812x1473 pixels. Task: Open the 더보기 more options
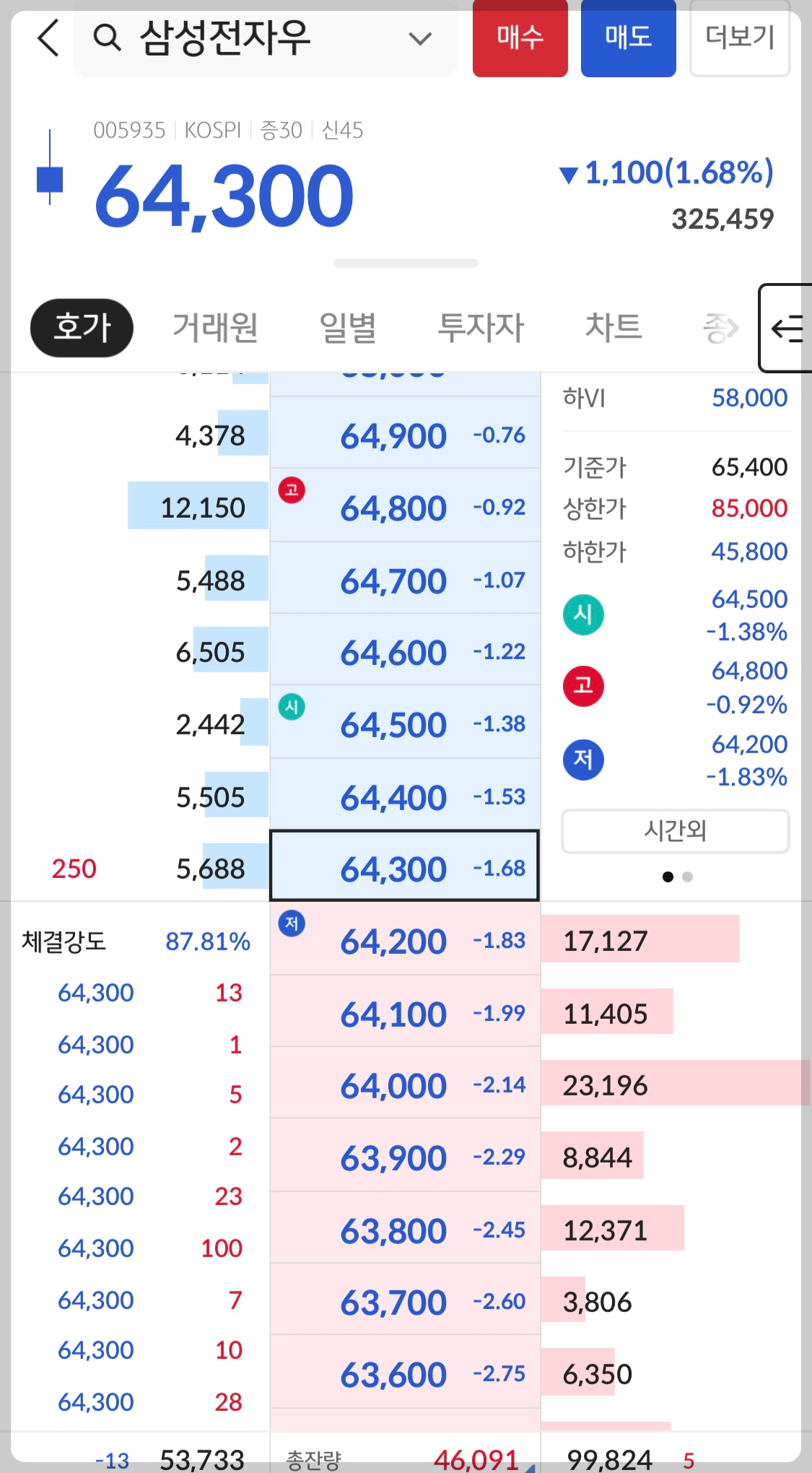pos(740,38)
